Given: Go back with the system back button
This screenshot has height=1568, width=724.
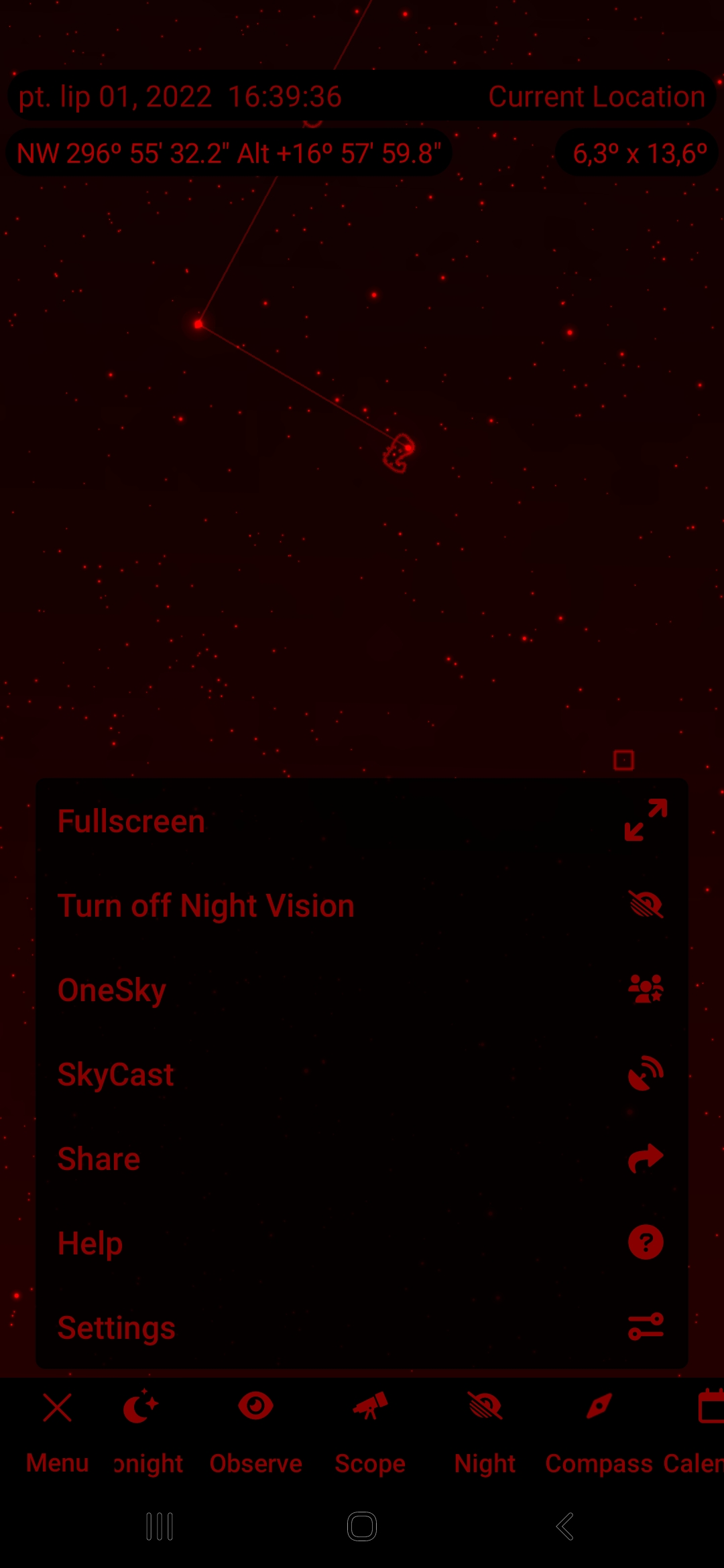Looking at the screenshot, I should click(x=565, y=1526).
